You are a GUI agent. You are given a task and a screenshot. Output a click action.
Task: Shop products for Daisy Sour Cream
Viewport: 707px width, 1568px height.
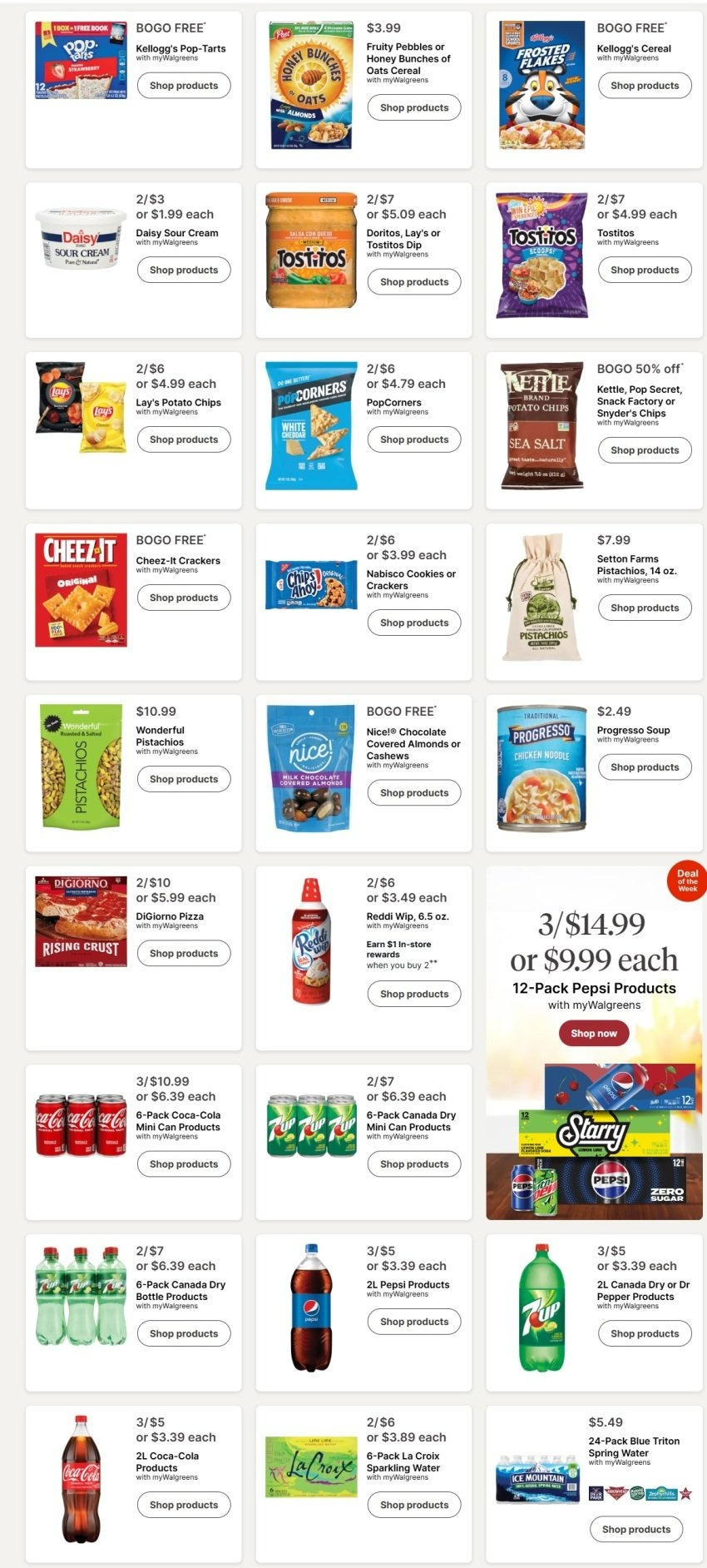coord(184,270)
